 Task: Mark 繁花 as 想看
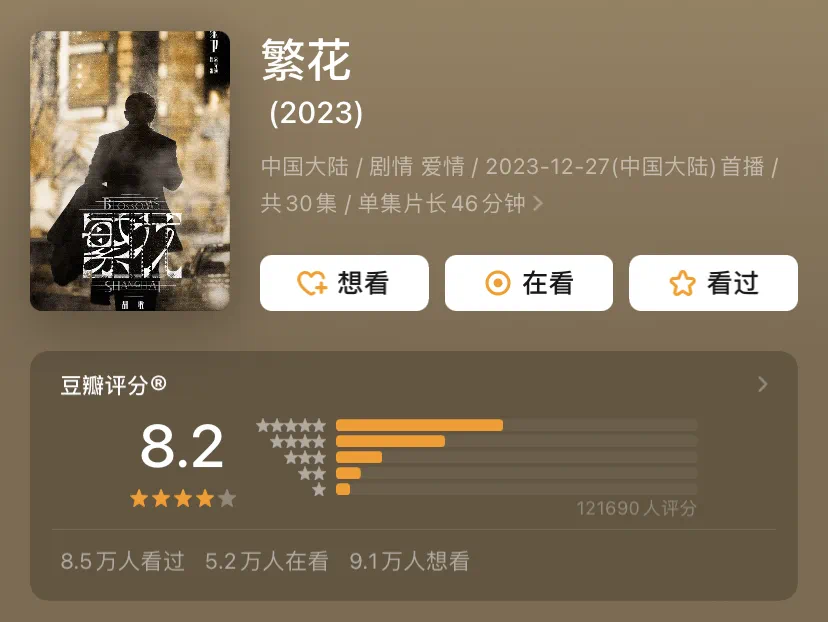(x=344, y=283)
